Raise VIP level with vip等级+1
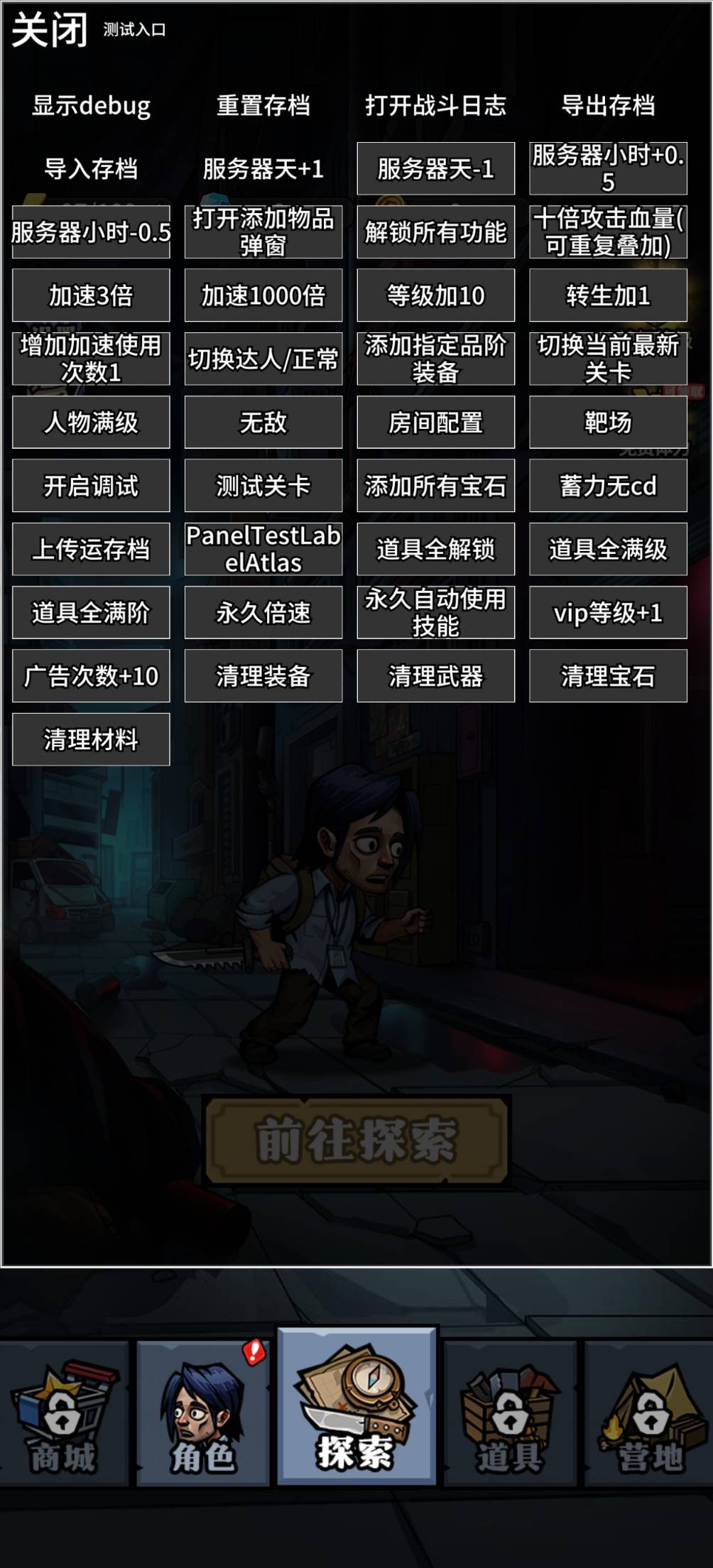Image resolution: width=713 pixels, height=1568 pixels. (x=608, y=612)
